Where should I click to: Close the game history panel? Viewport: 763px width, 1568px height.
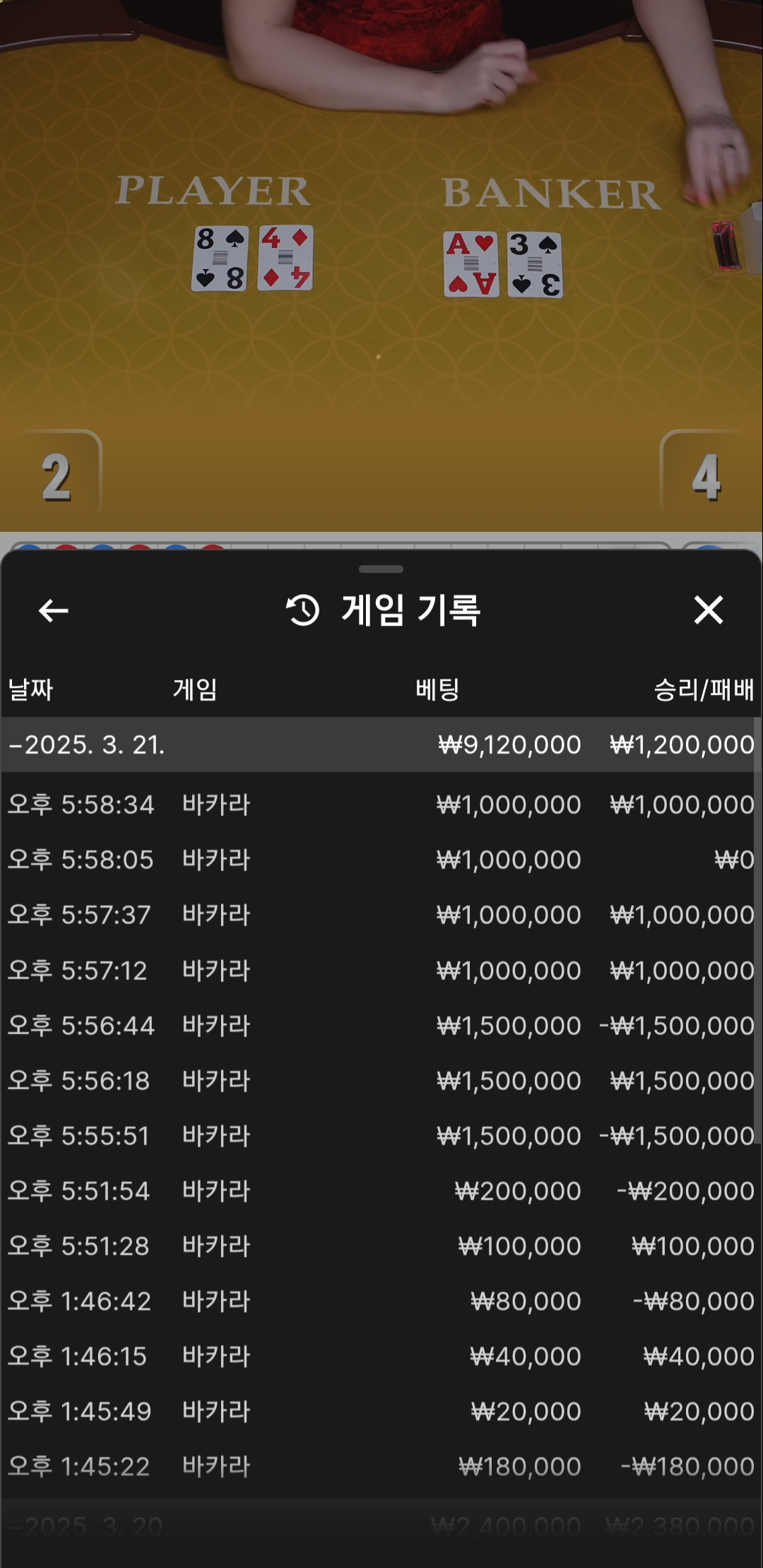click(708, 610)
